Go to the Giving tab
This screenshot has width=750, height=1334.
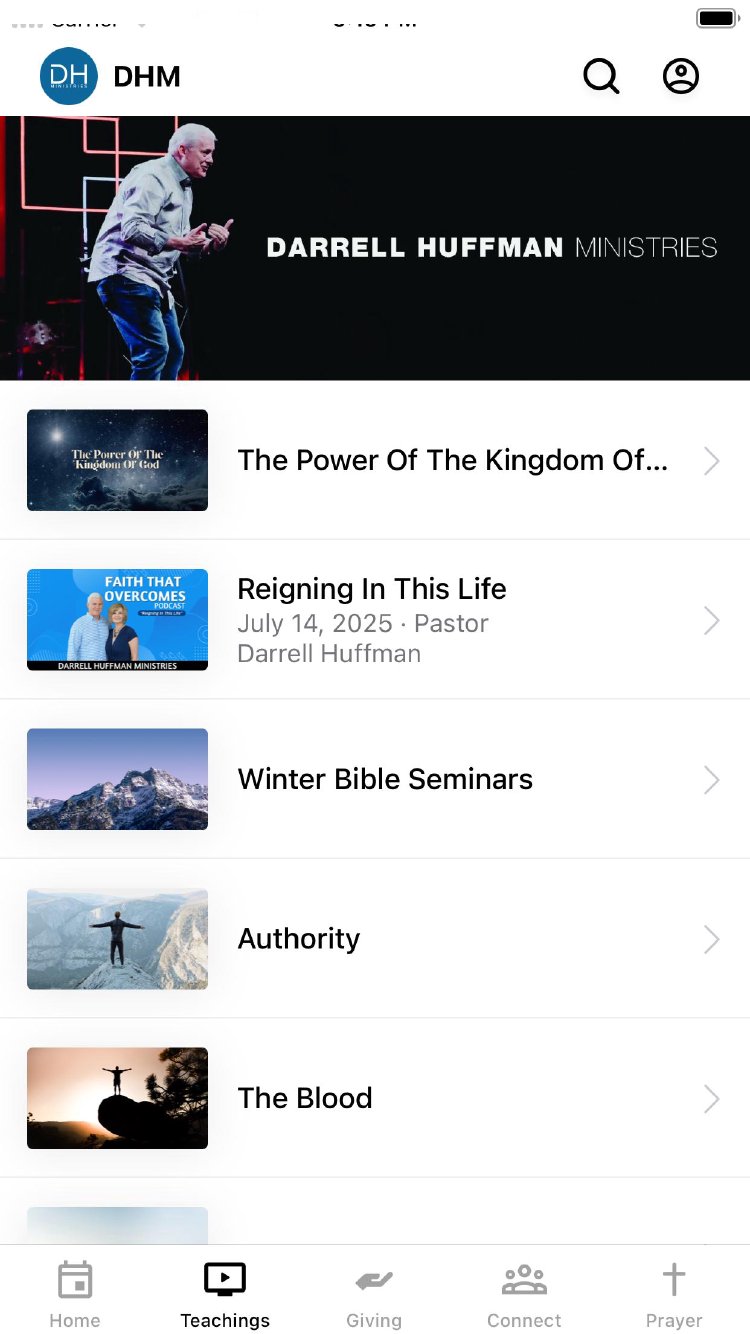[374, 1295]
